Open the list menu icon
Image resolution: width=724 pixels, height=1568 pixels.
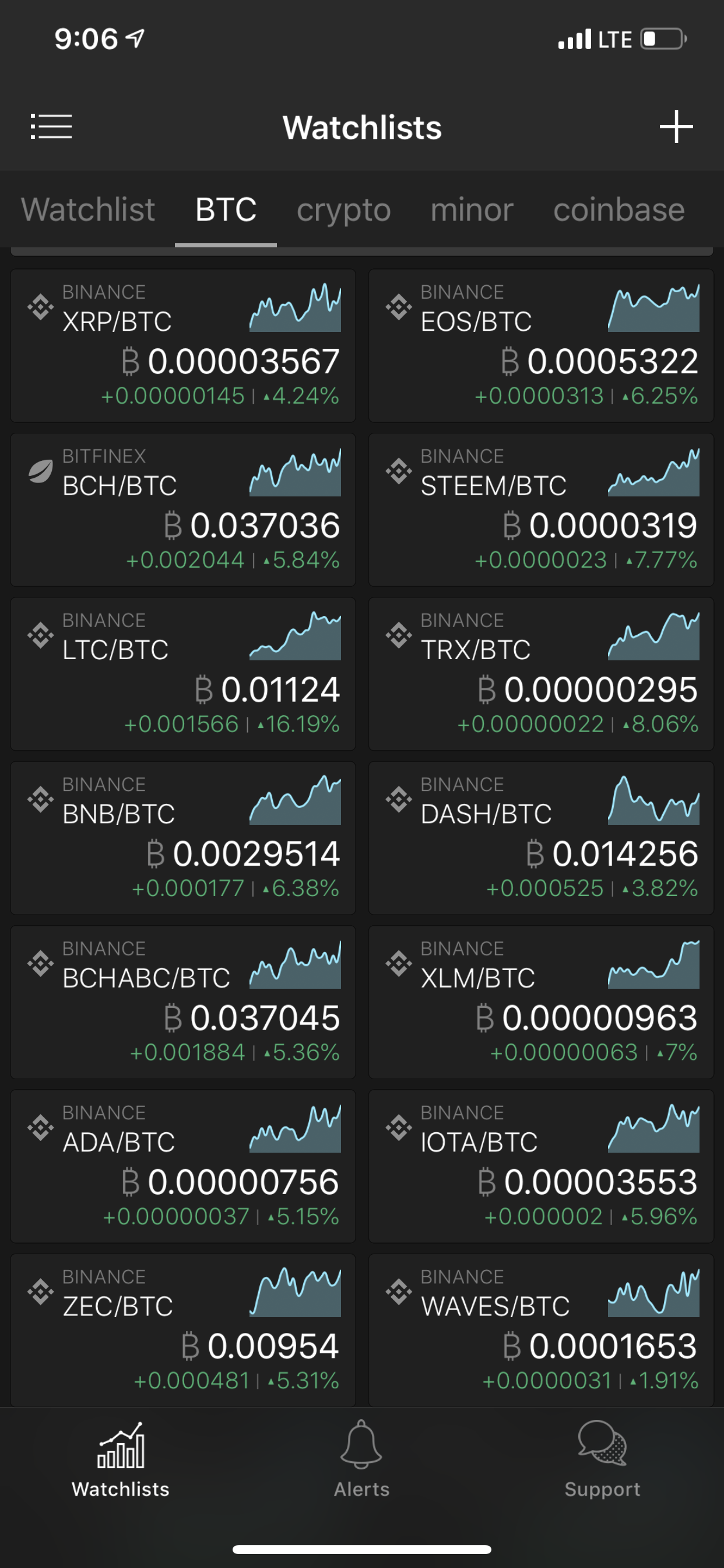51,127
